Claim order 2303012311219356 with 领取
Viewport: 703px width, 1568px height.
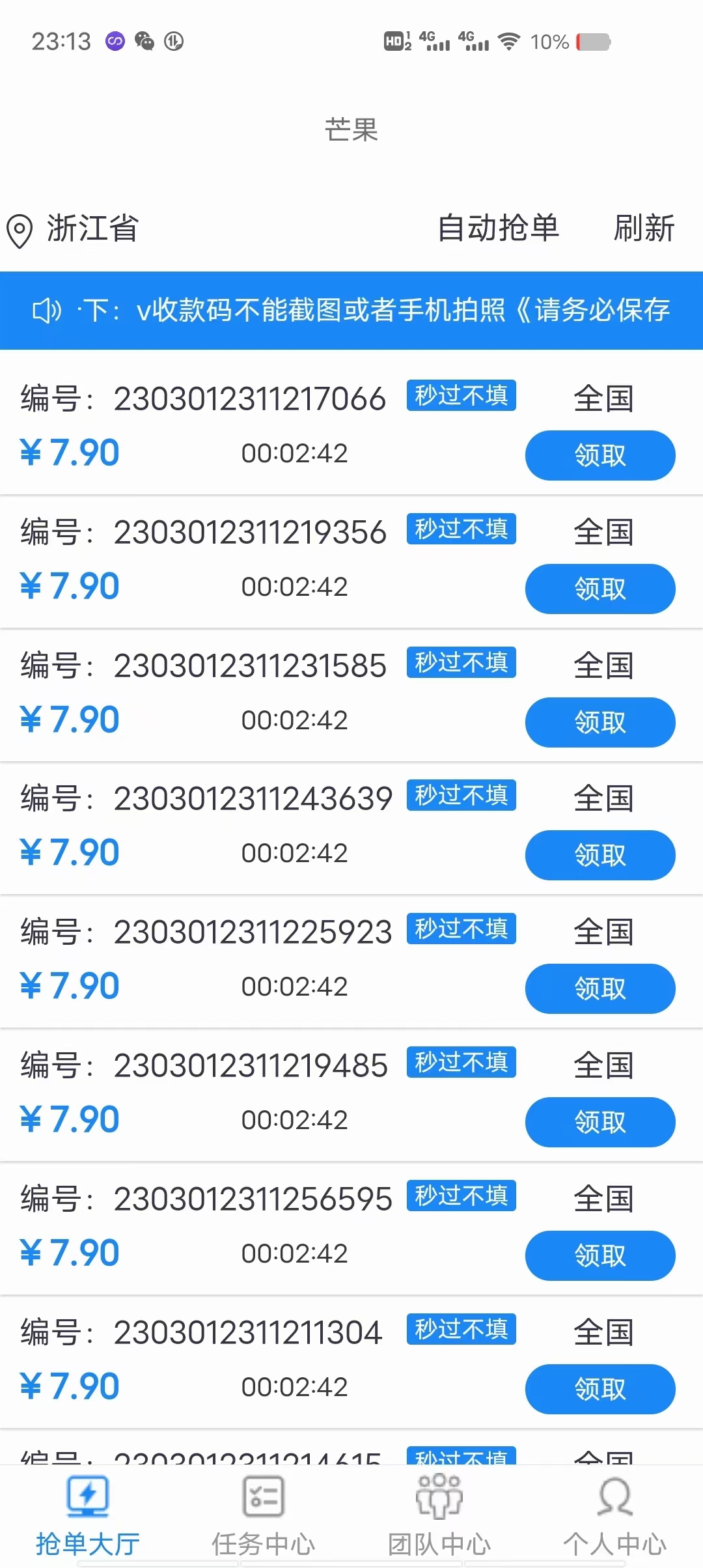(x=600, y=589)
